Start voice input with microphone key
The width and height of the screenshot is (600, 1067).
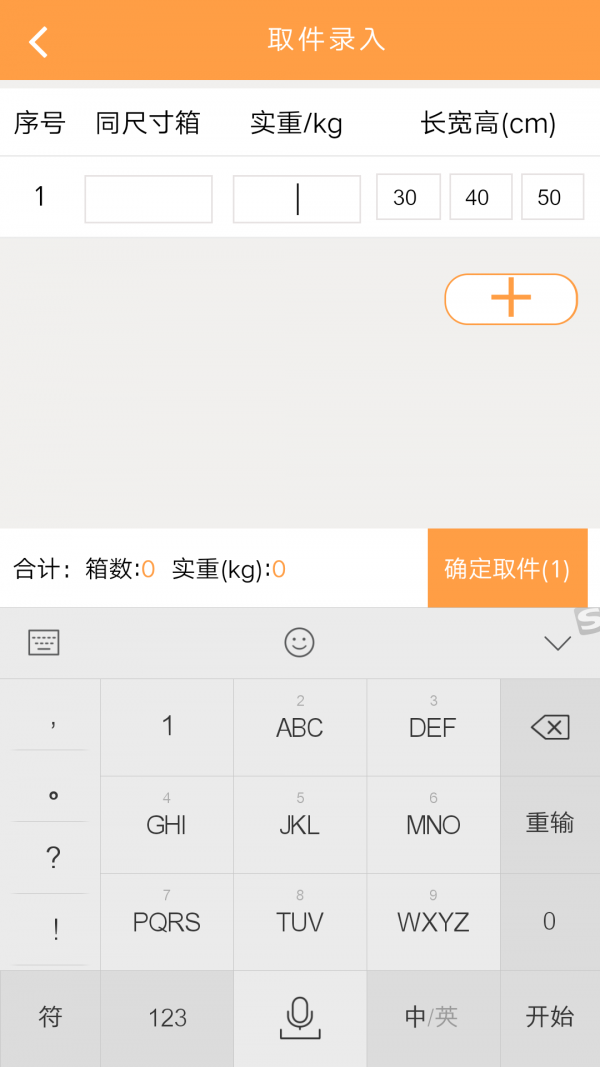click(300, 1018)
